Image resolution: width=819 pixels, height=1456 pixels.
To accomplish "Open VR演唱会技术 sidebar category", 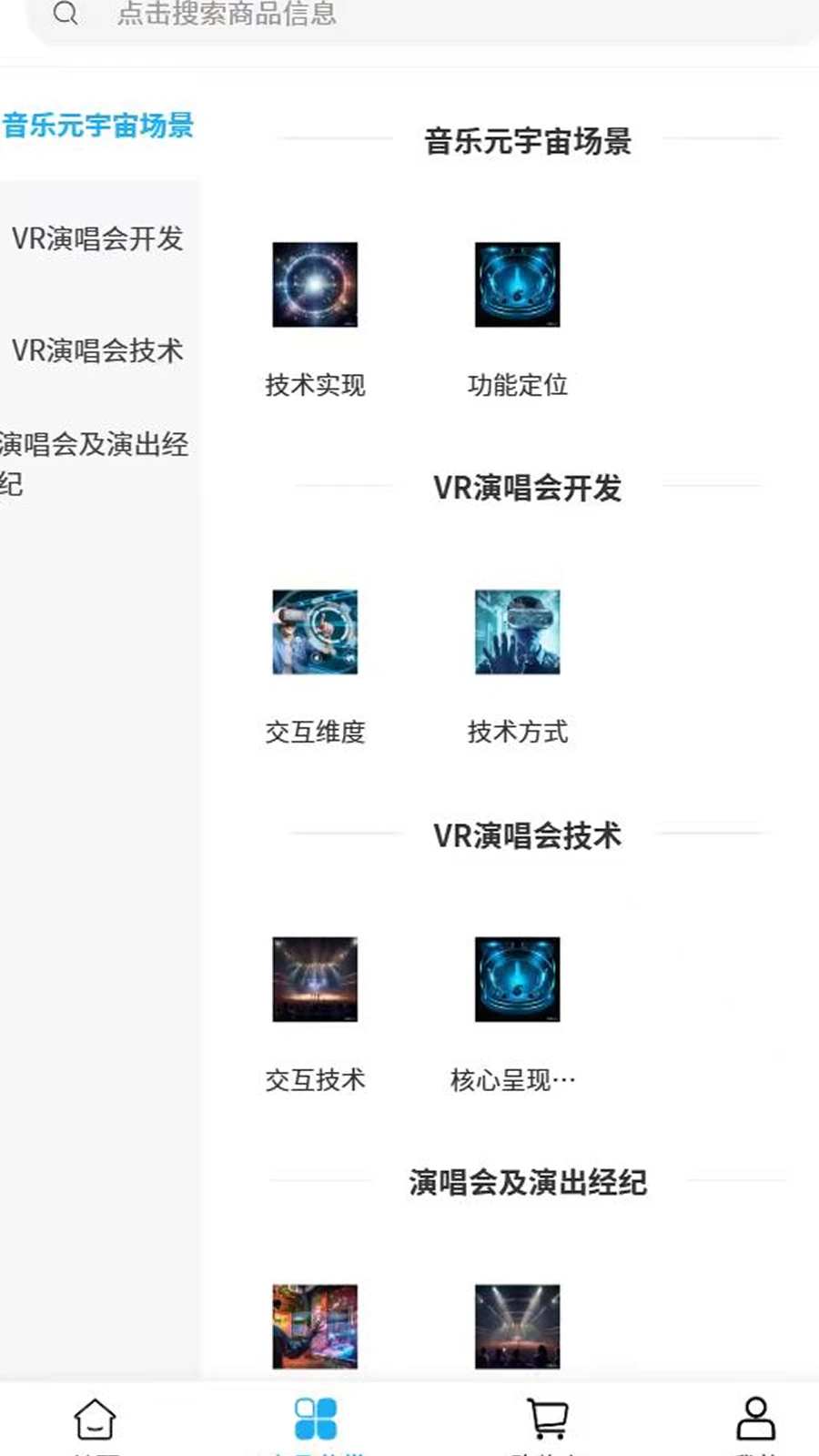I will pos(98,350).
